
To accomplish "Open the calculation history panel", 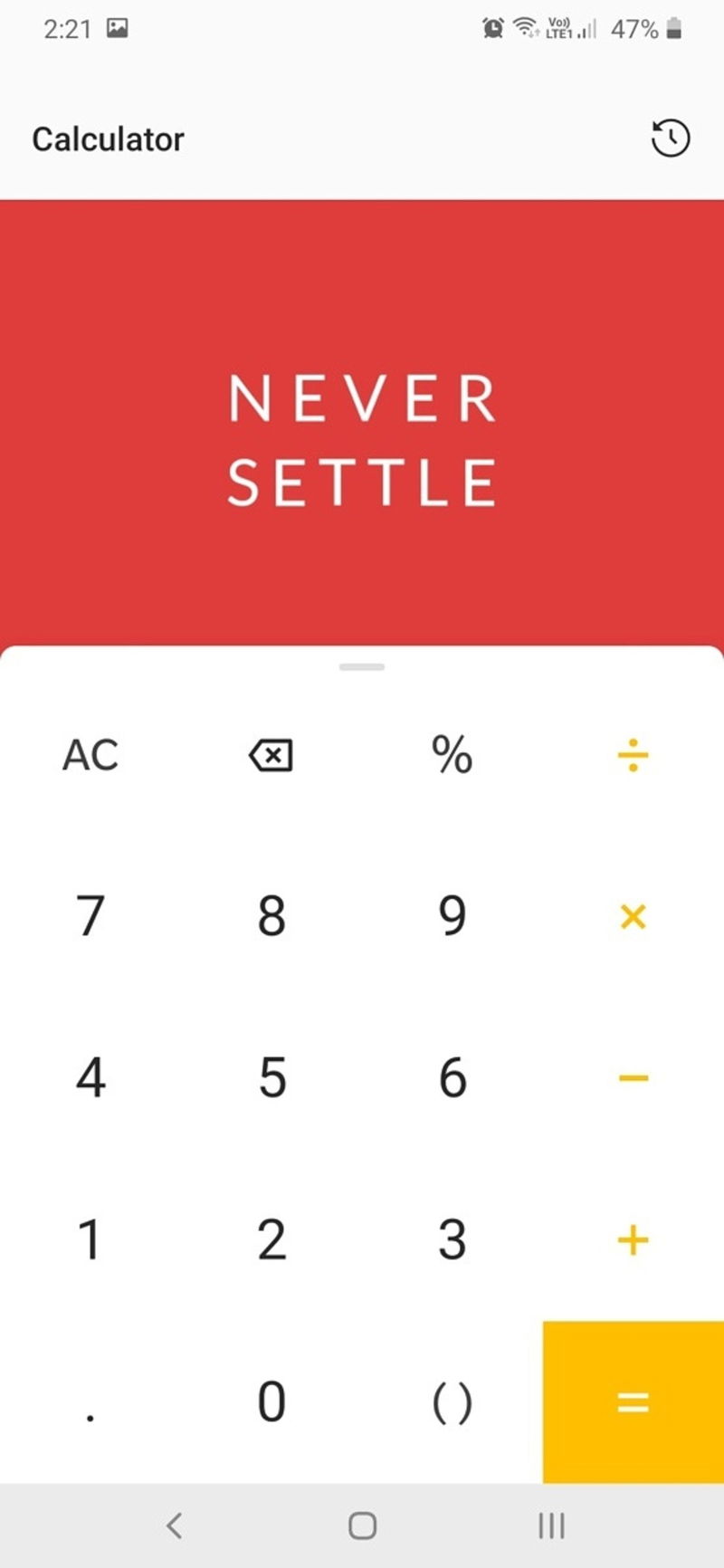I will [x=670, y=138].
